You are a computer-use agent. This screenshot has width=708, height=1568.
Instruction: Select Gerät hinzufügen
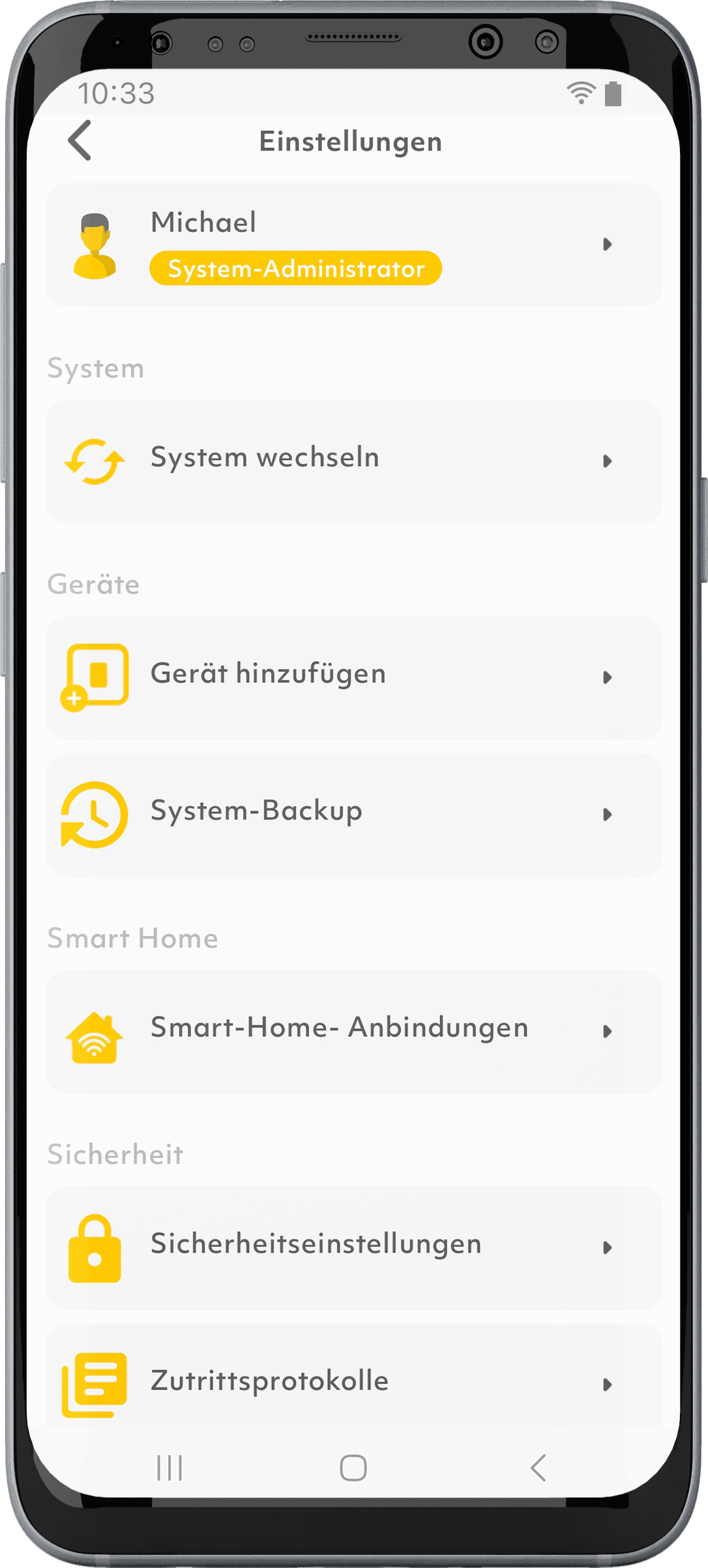click(353, 677)
